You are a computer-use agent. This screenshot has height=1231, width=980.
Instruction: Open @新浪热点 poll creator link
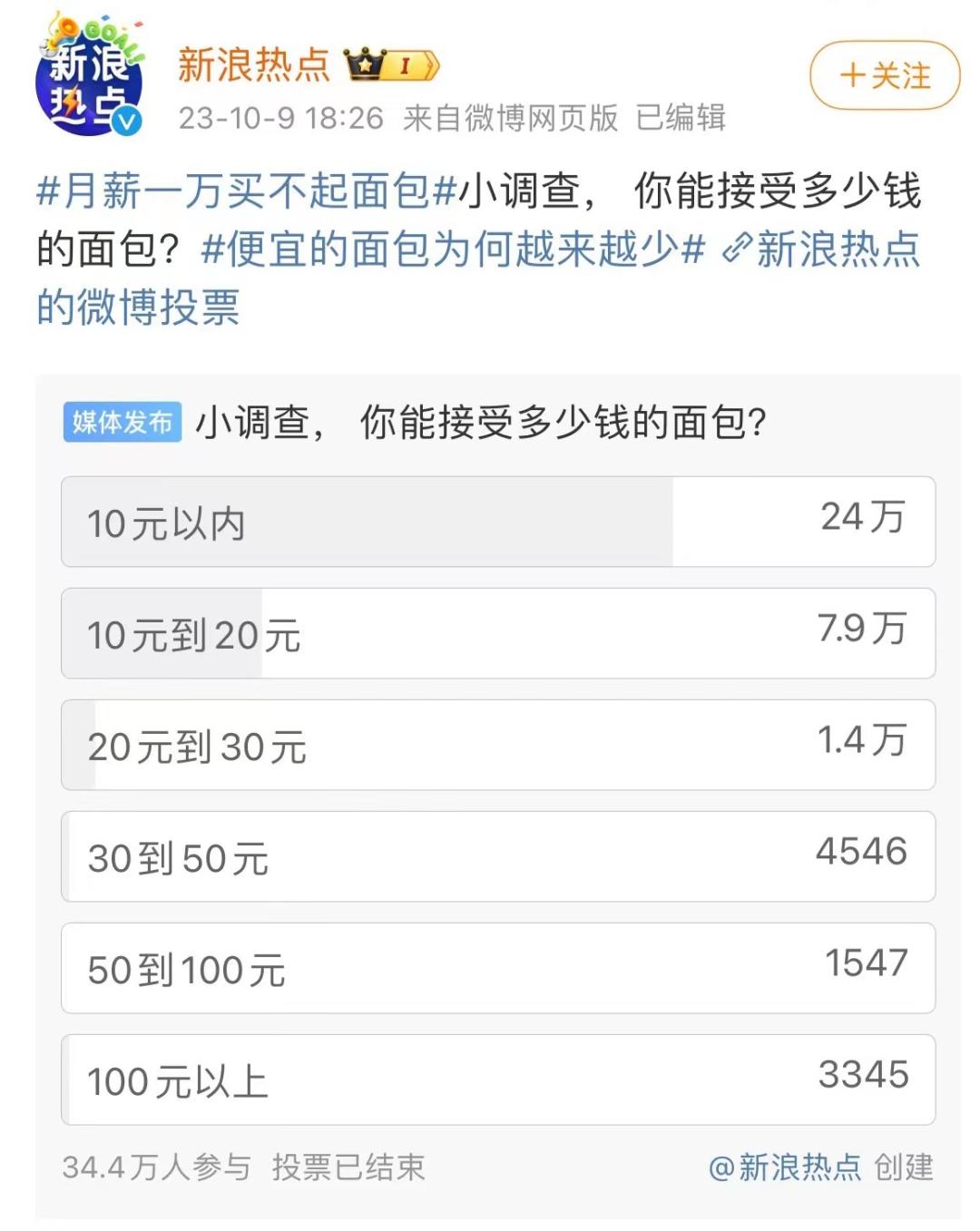(x=784, y=1167)
